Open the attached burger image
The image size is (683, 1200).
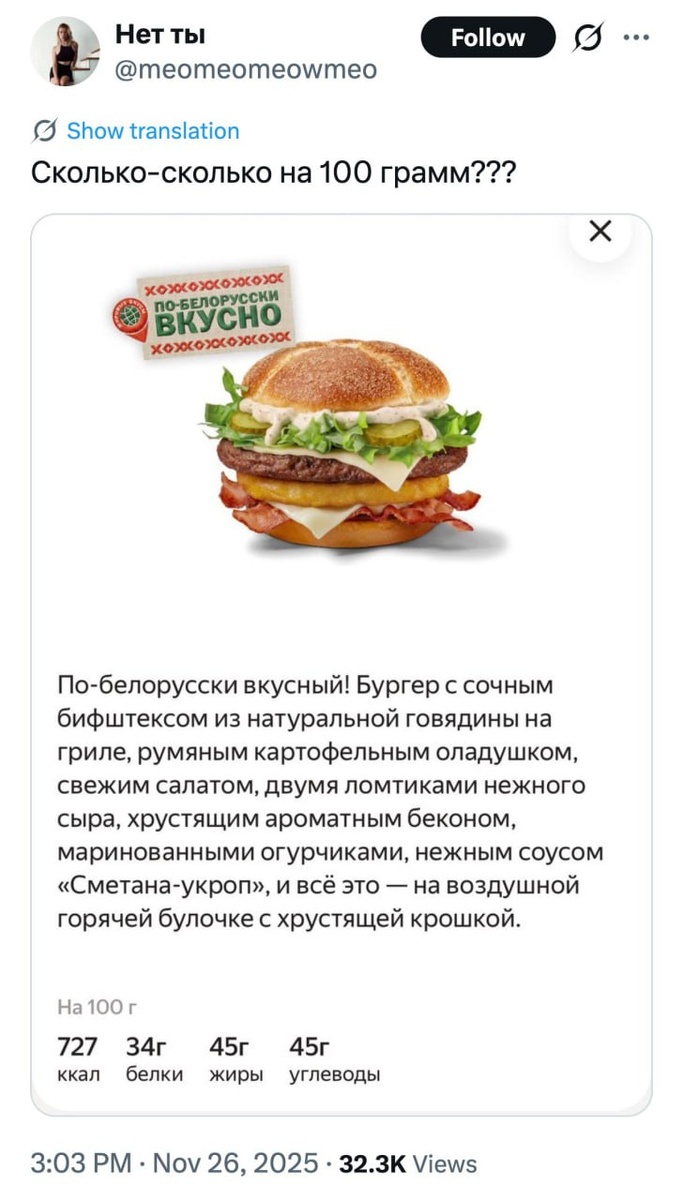(x=341, y=665)
